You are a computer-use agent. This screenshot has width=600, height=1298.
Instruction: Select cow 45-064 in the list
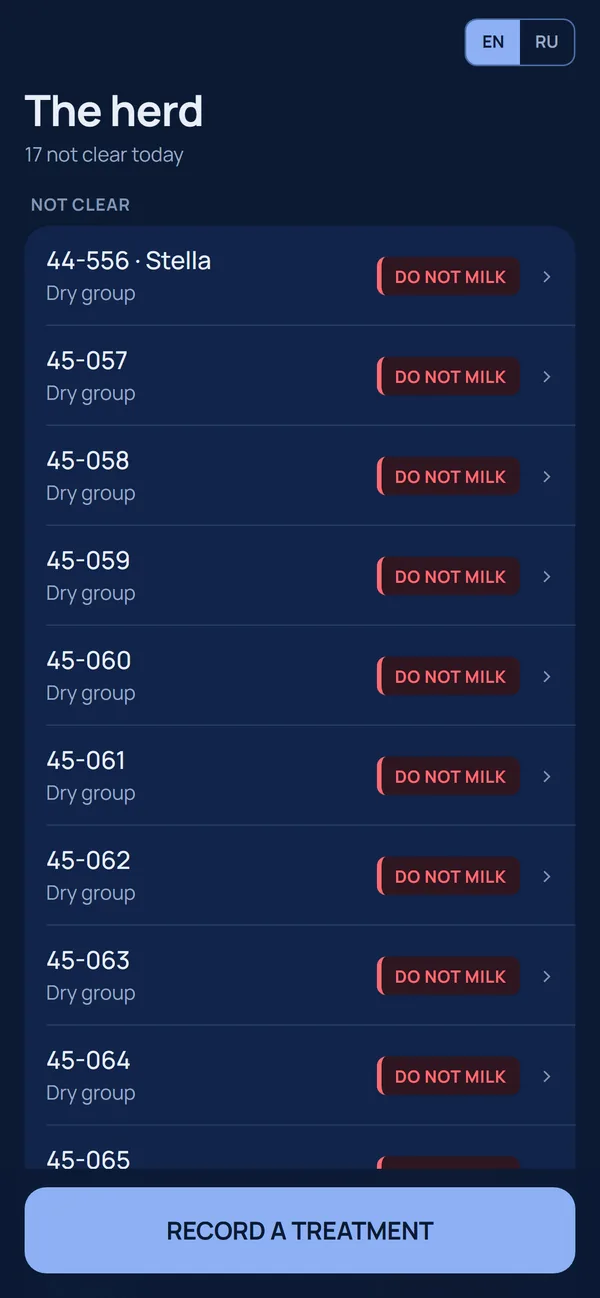(300, 1076)
